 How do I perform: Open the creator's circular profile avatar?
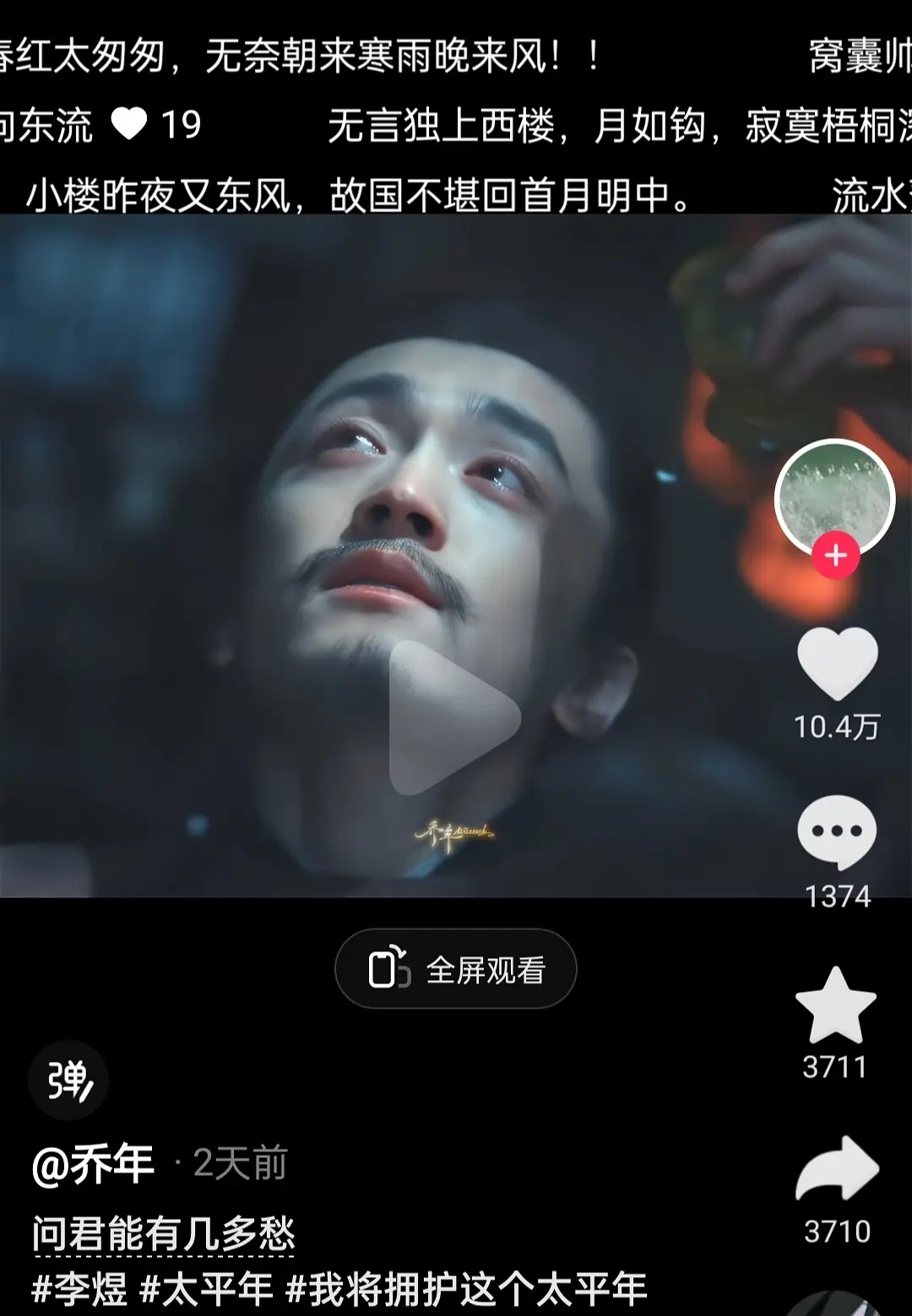(x=834, y=497)
